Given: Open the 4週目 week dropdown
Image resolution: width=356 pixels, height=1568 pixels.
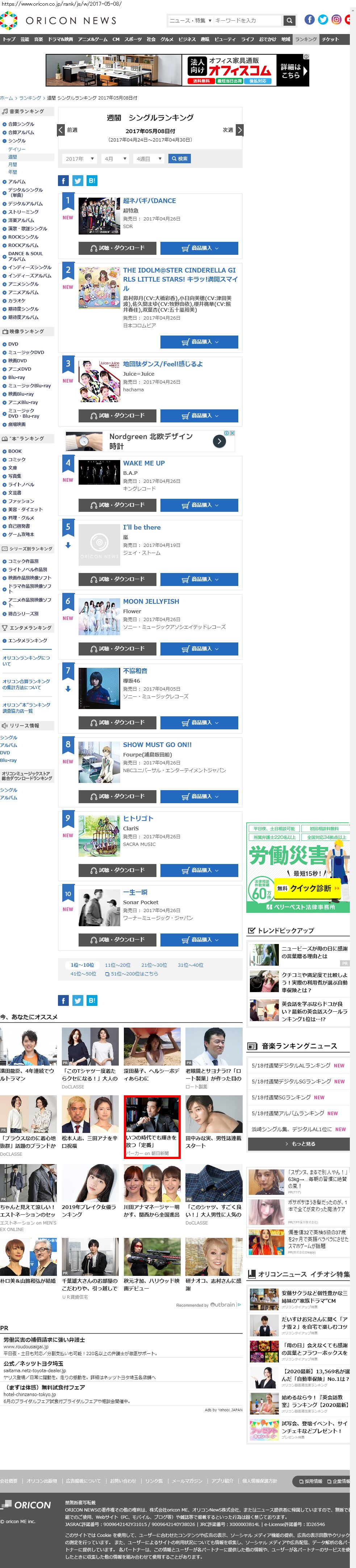Looking at the screenshot, I should (148, 158).
